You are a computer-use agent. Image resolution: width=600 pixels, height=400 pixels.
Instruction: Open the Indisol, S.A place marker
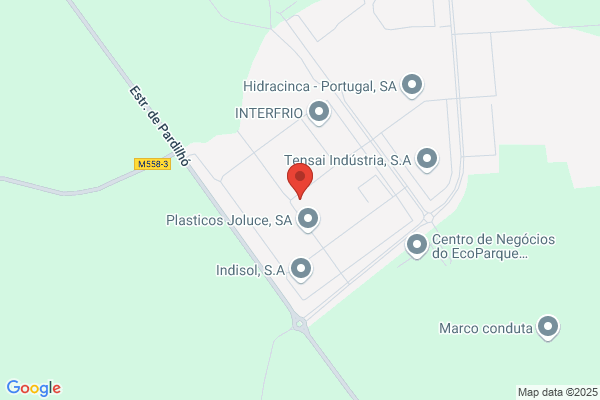pos(301,269)
